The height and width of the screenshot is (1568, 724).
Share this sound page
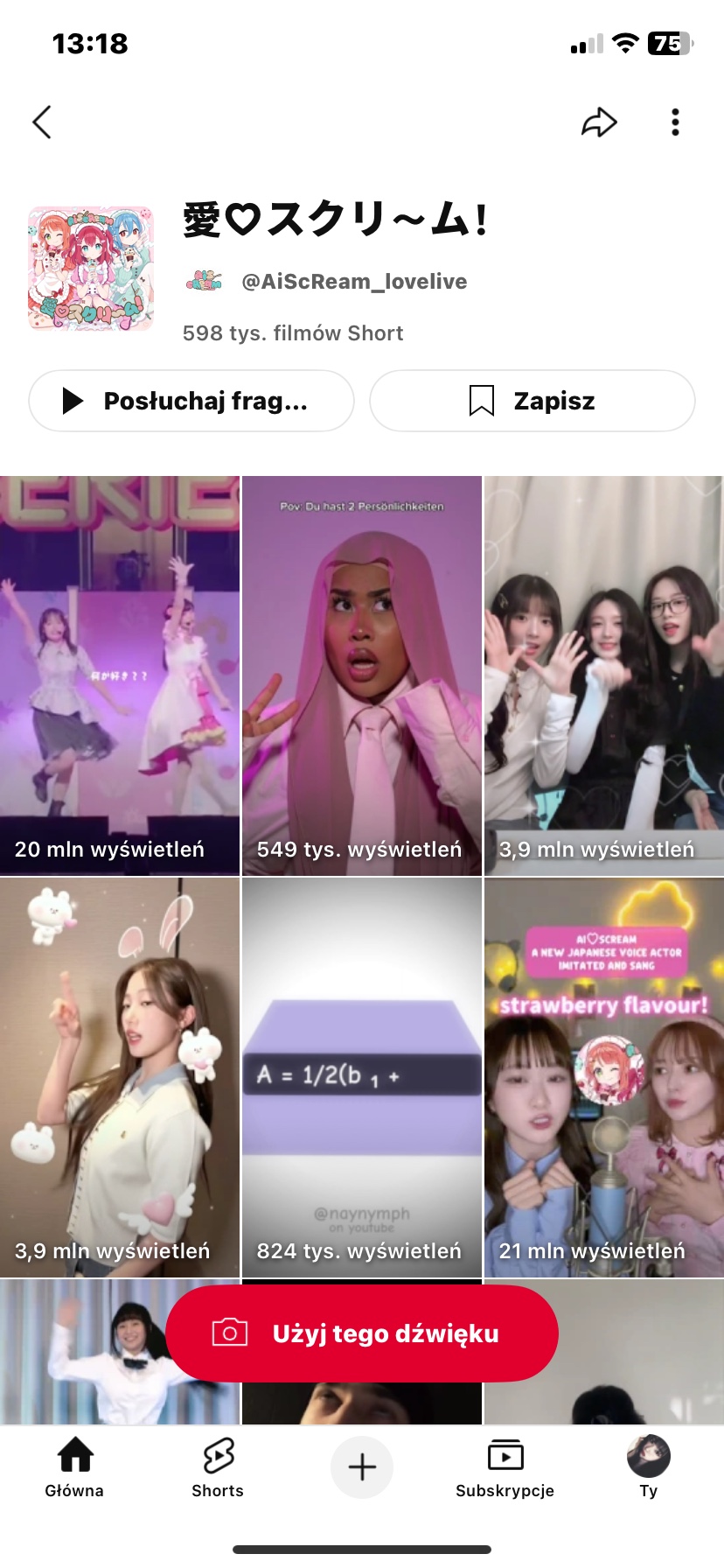pos(599,122)
